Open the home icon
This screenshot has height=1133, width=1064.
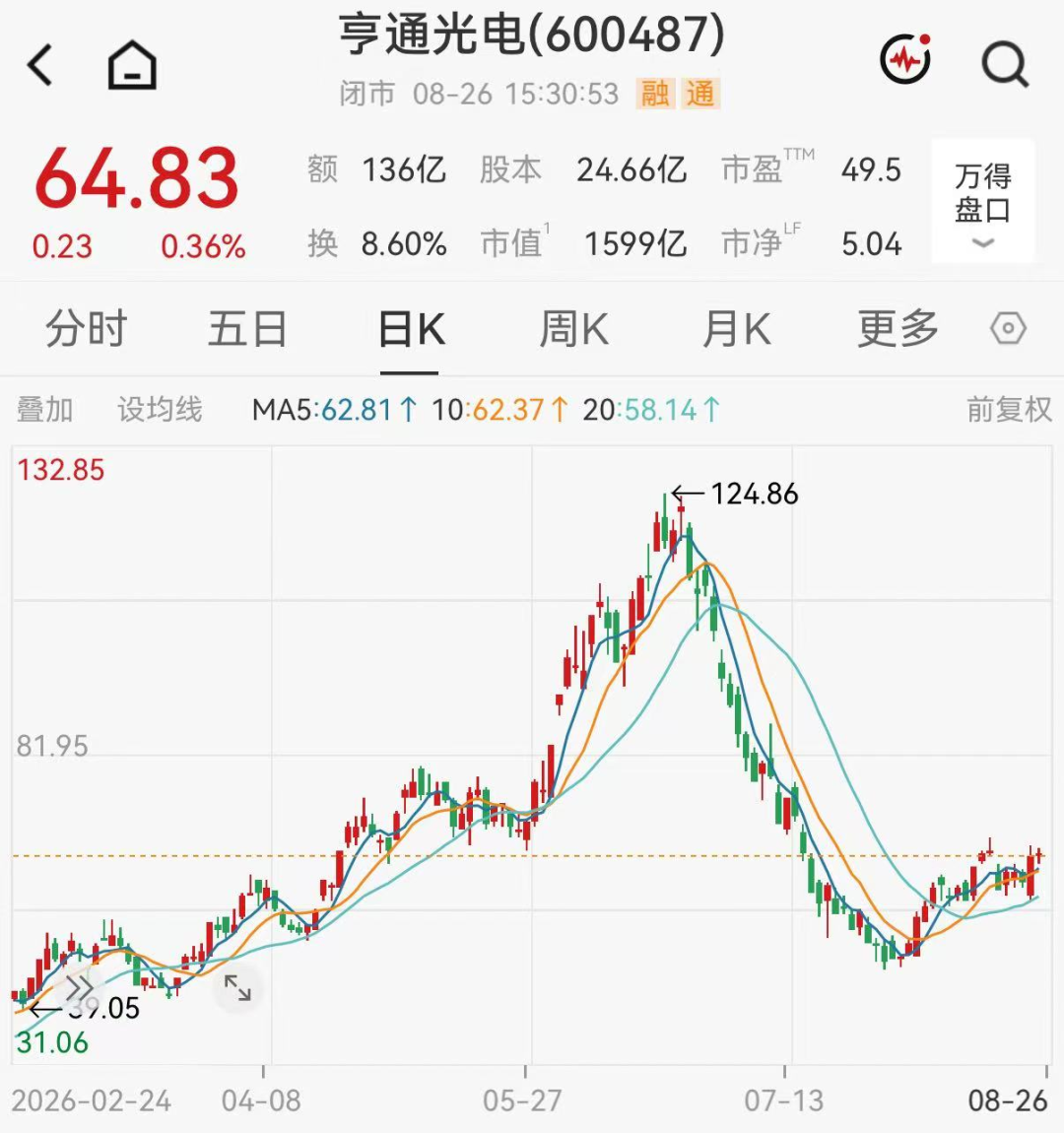point(132,65)
